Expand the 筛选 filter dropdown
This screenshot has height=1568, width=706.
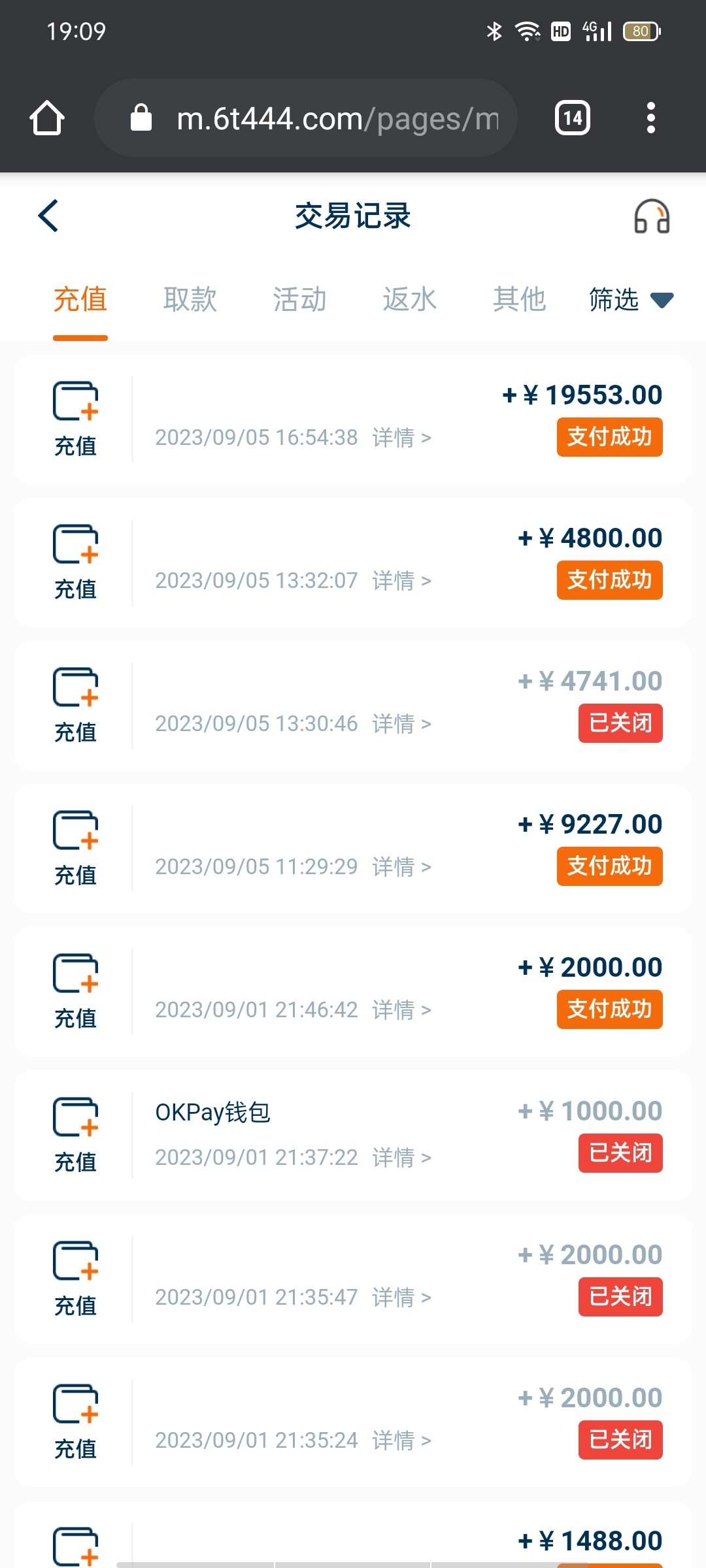[630, 300]
